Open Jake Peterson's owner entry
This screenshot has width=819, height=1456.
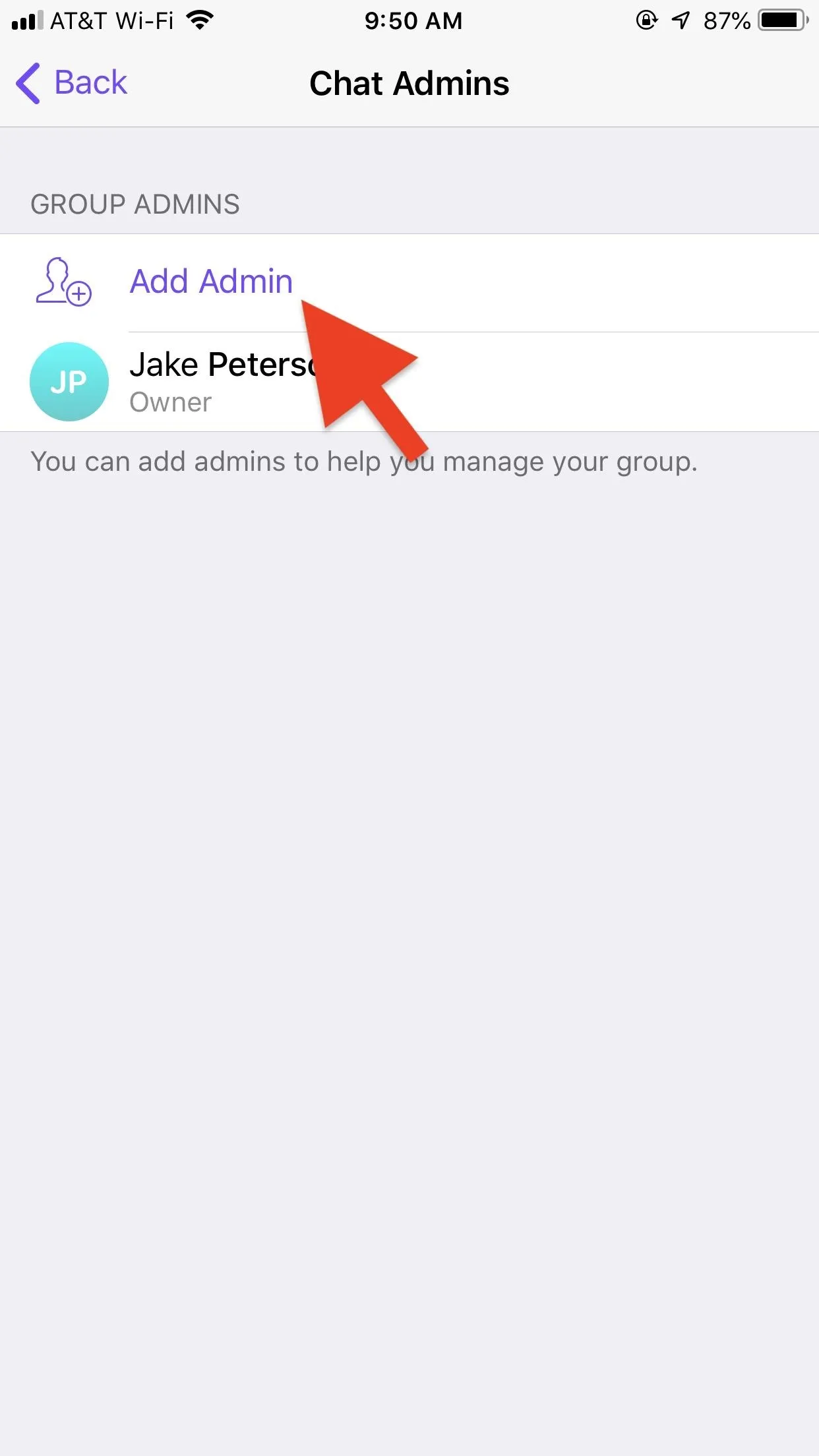click(x=409, y=382)
